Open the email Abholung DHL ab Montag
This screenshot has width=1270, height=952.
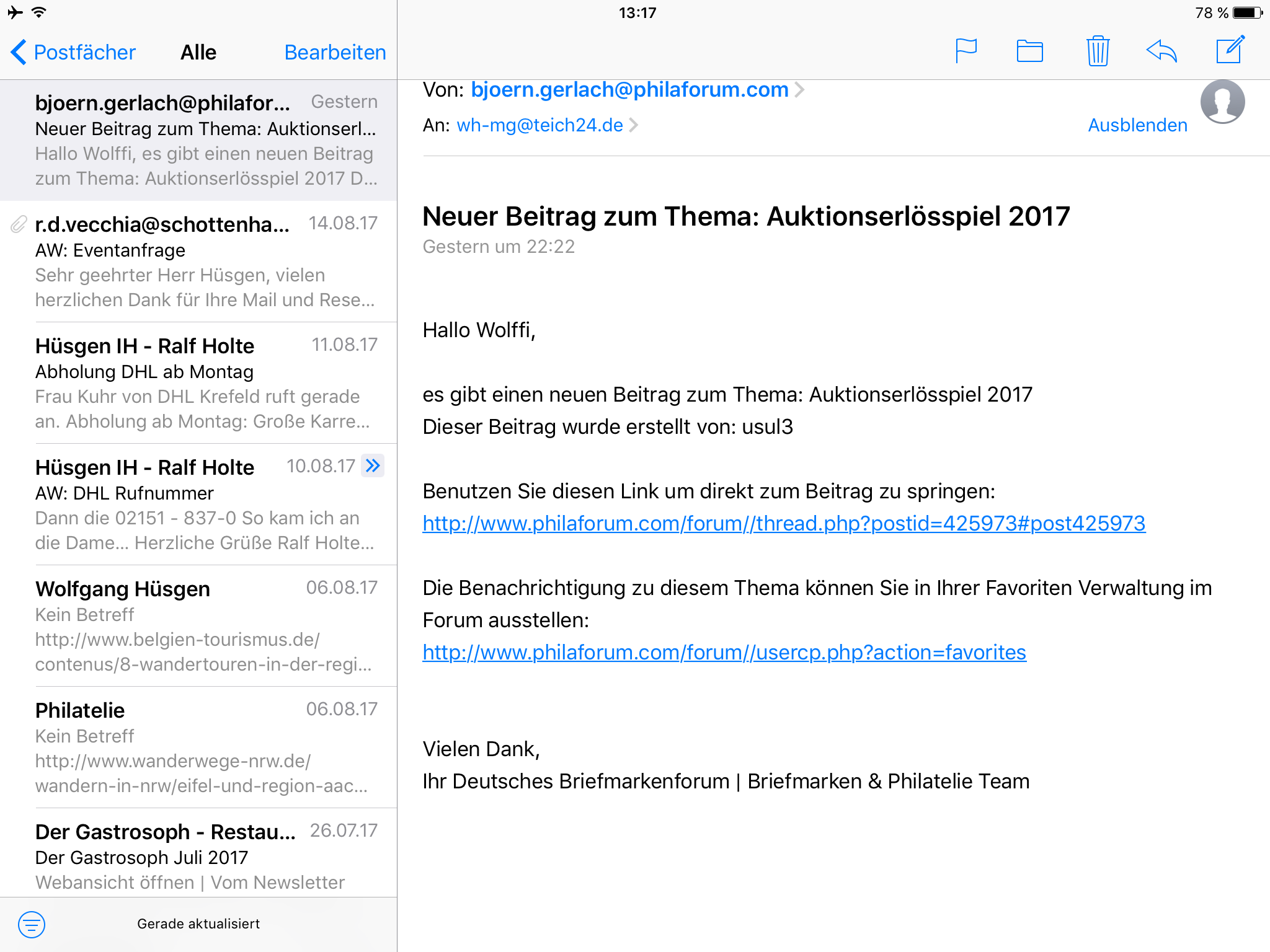click(x=205, y=383)
